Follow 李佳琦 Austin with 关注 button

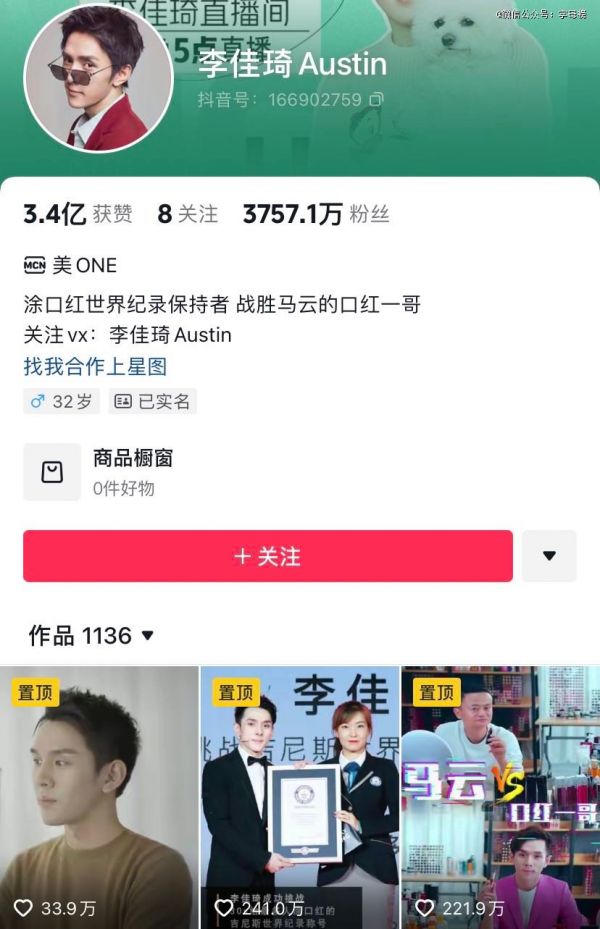point(267,556)
